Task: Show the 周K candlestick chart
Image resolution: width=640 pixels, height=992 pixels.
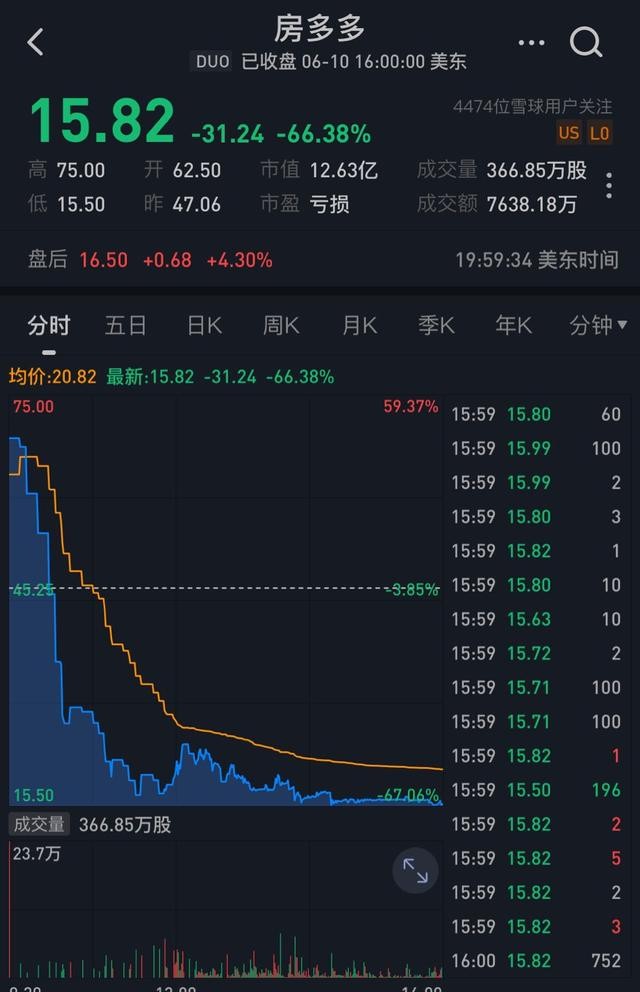Action: [281, 325]
